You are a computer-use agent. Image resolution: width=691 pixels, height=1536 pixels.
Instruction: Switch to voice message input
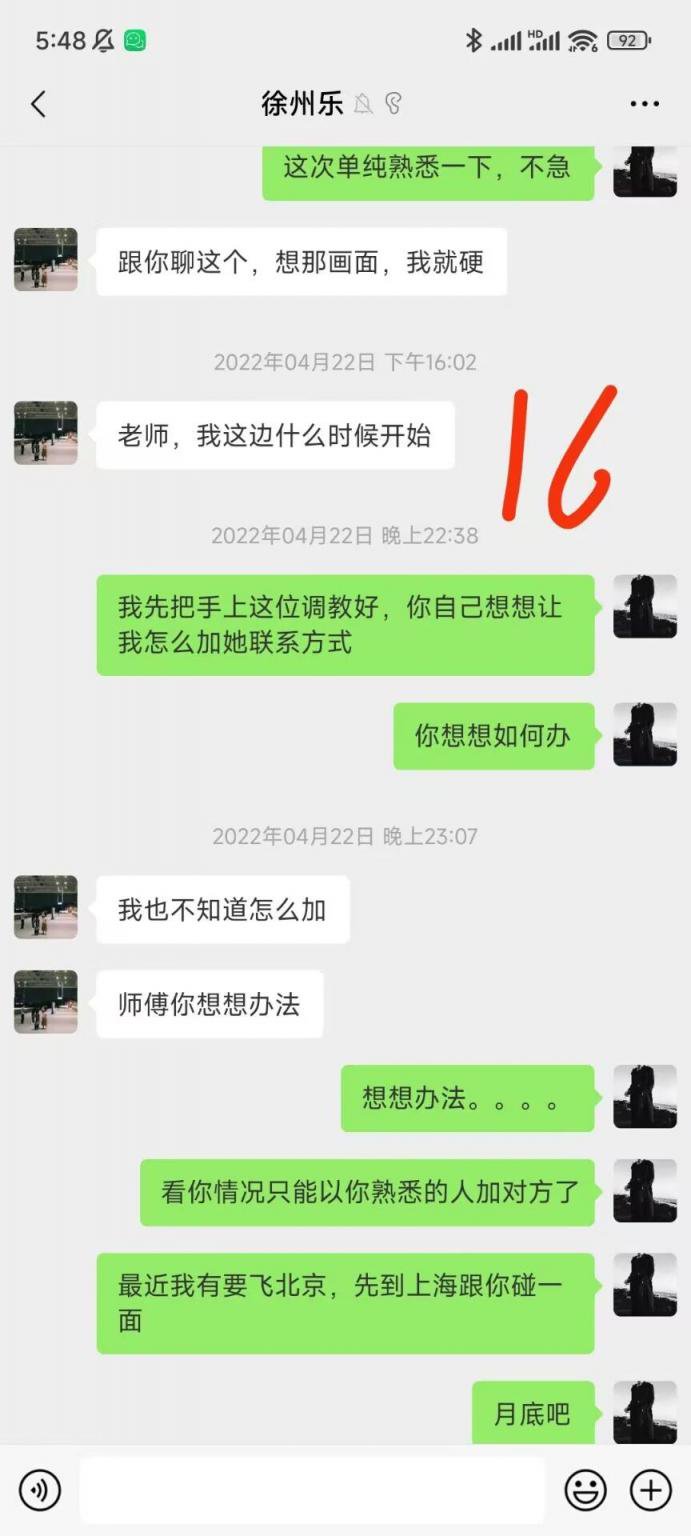[40, 1490]
